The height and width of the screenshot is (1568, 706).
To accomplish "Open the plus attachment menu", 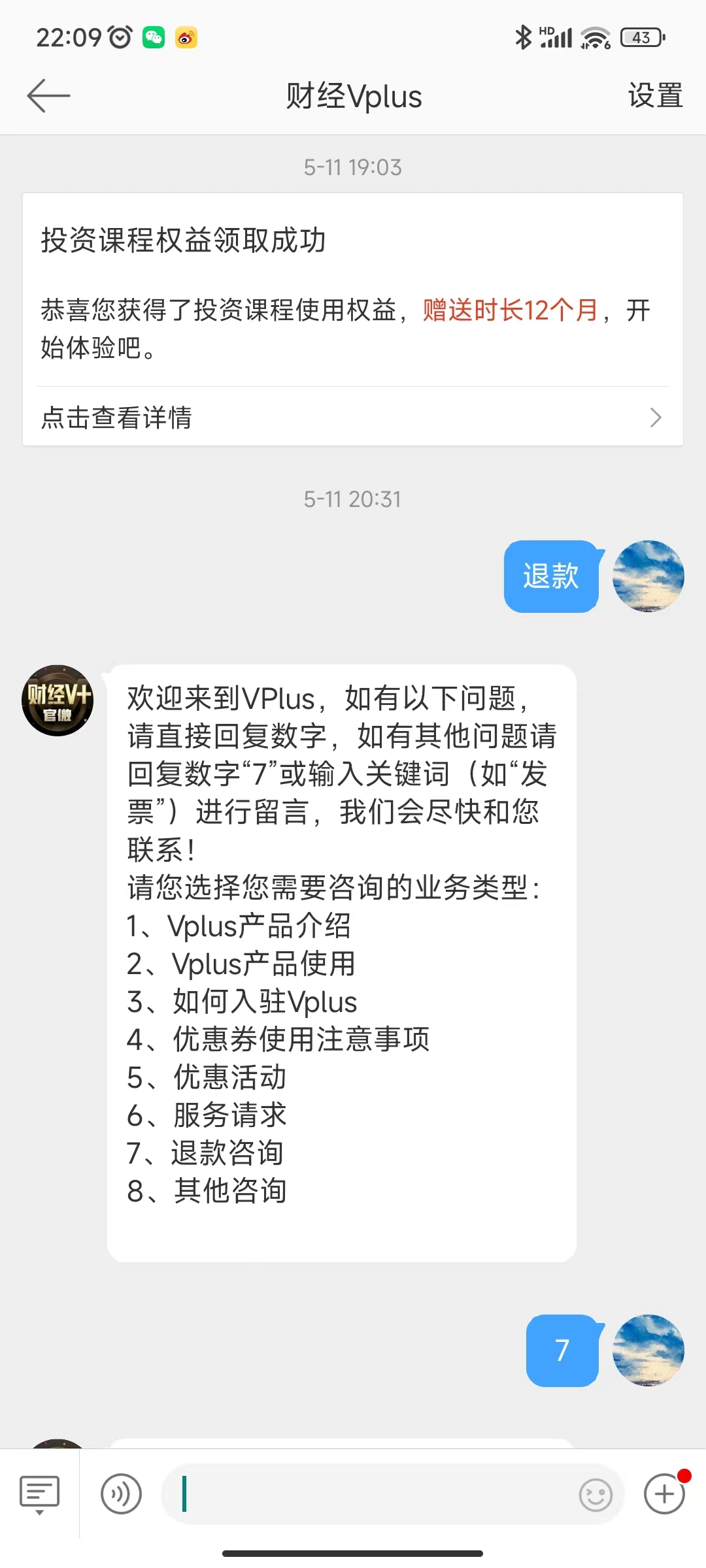I will click(x=665, y=1494).
